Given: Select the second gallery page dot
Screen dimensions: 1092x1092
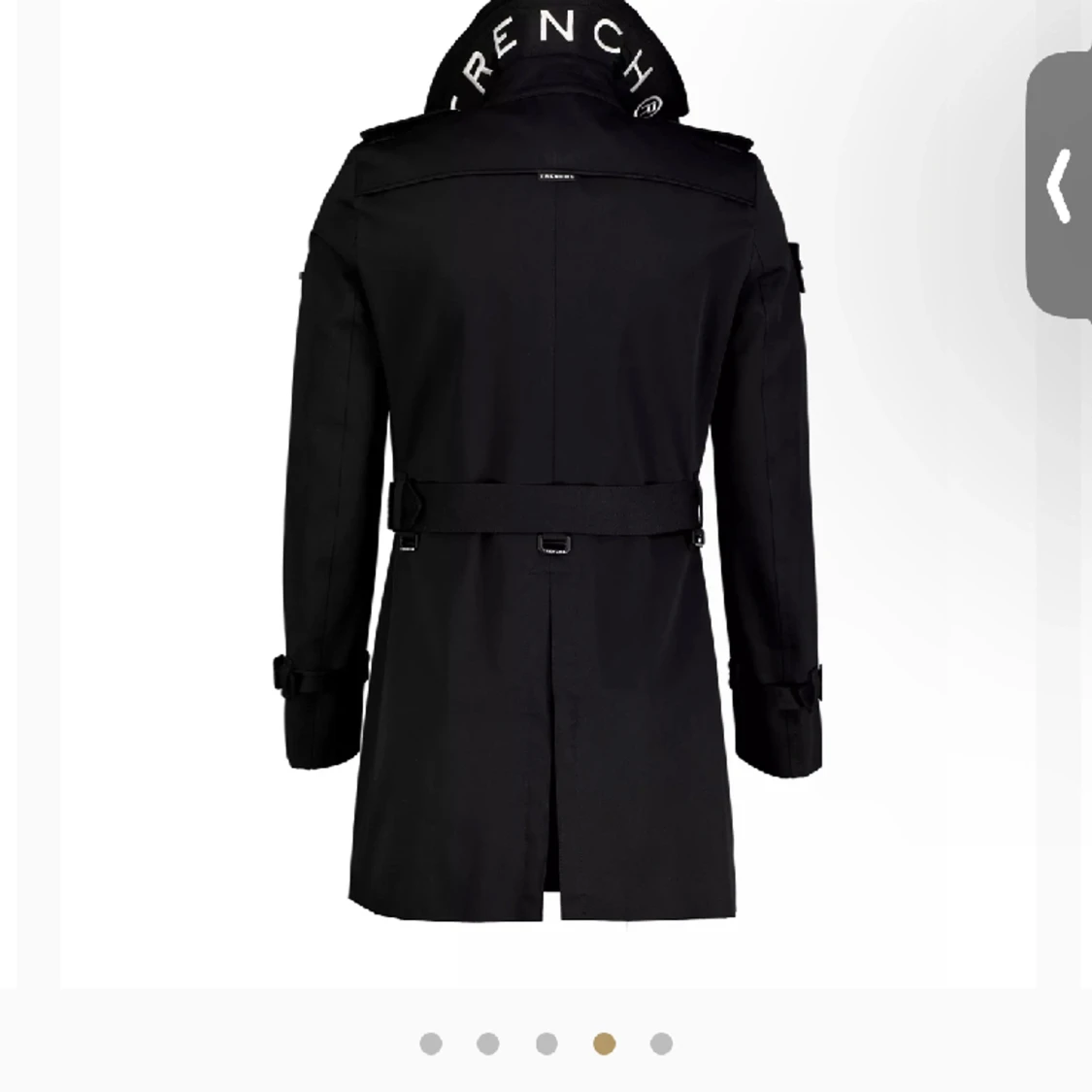Looking at the screenshot, I should 488,1043.
